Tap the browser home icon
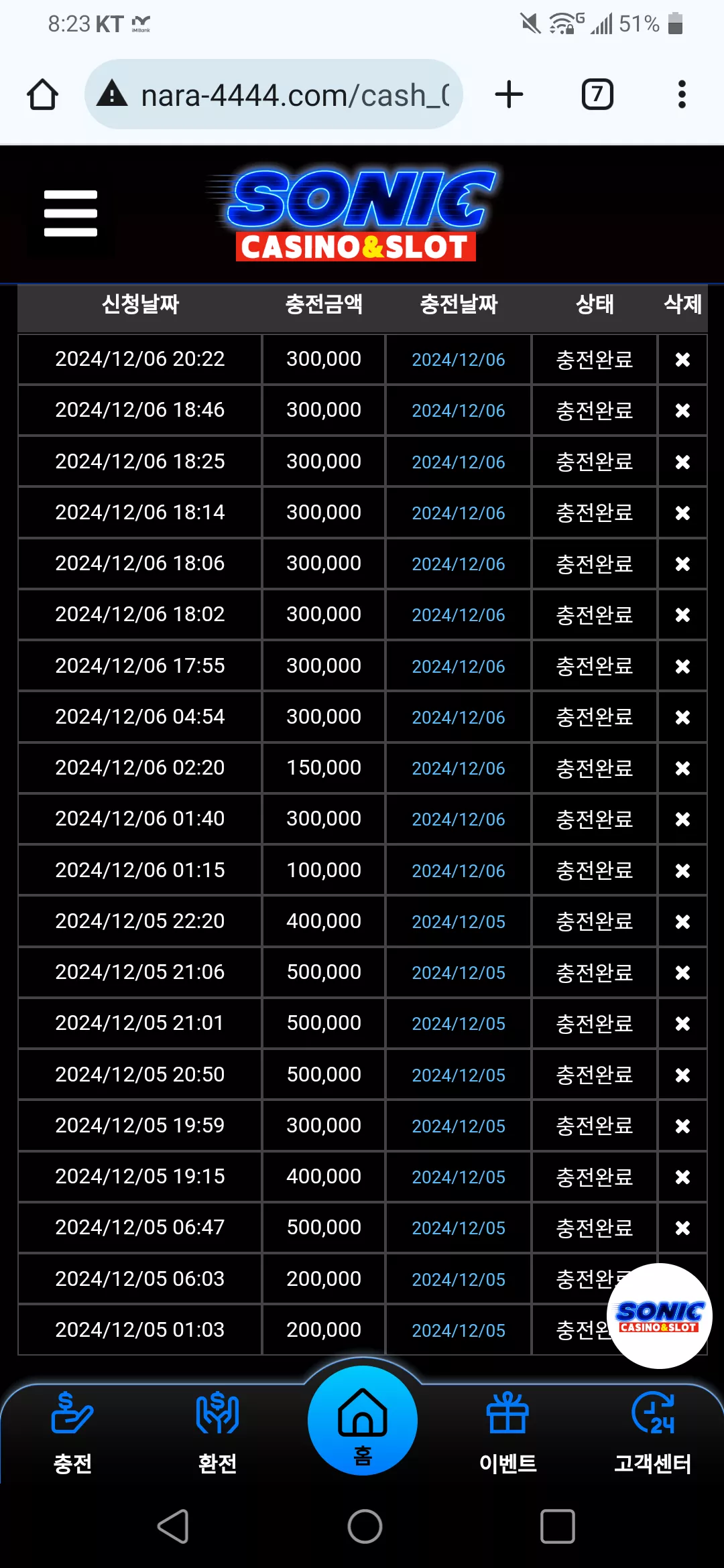 [42, 94]
